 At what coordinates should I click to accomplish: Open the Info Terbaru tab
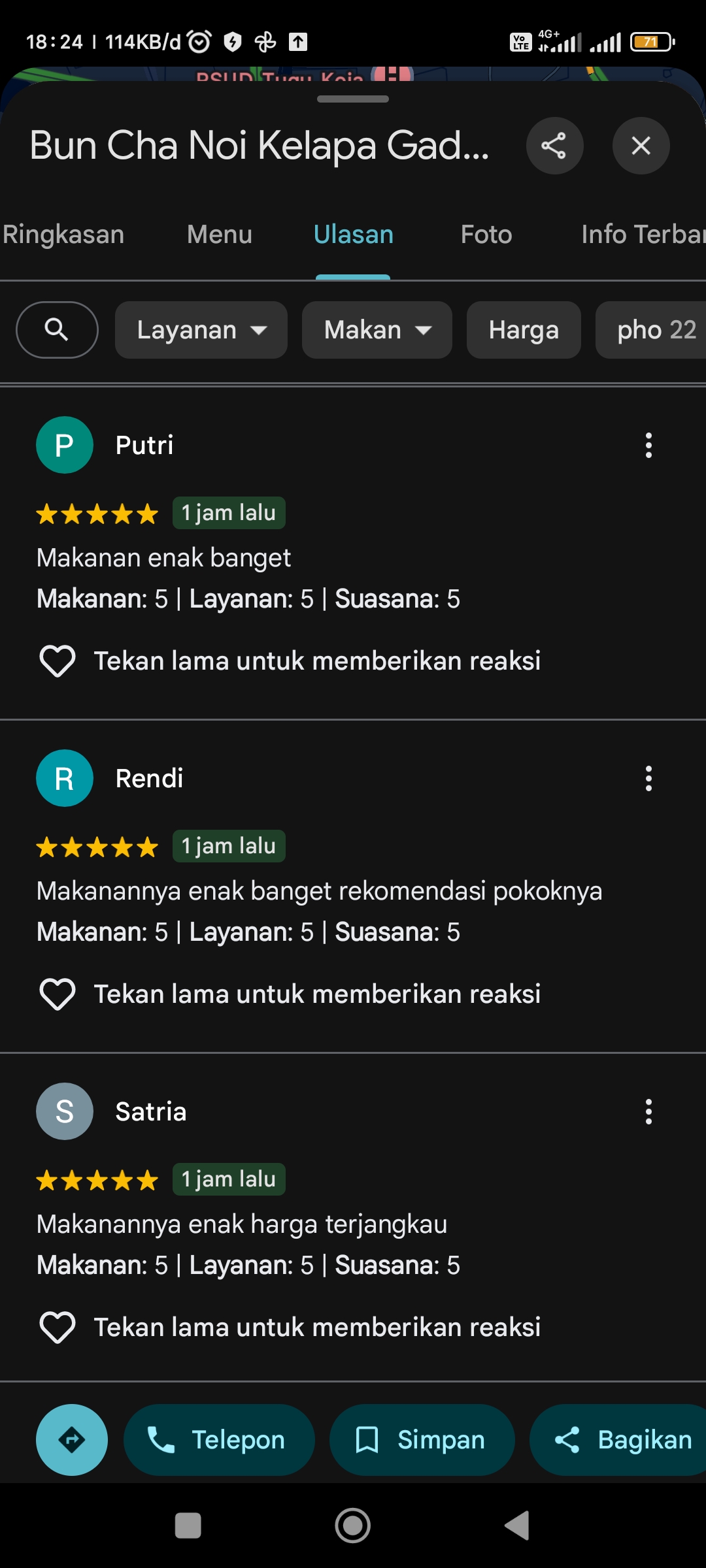tap(643, 235)
